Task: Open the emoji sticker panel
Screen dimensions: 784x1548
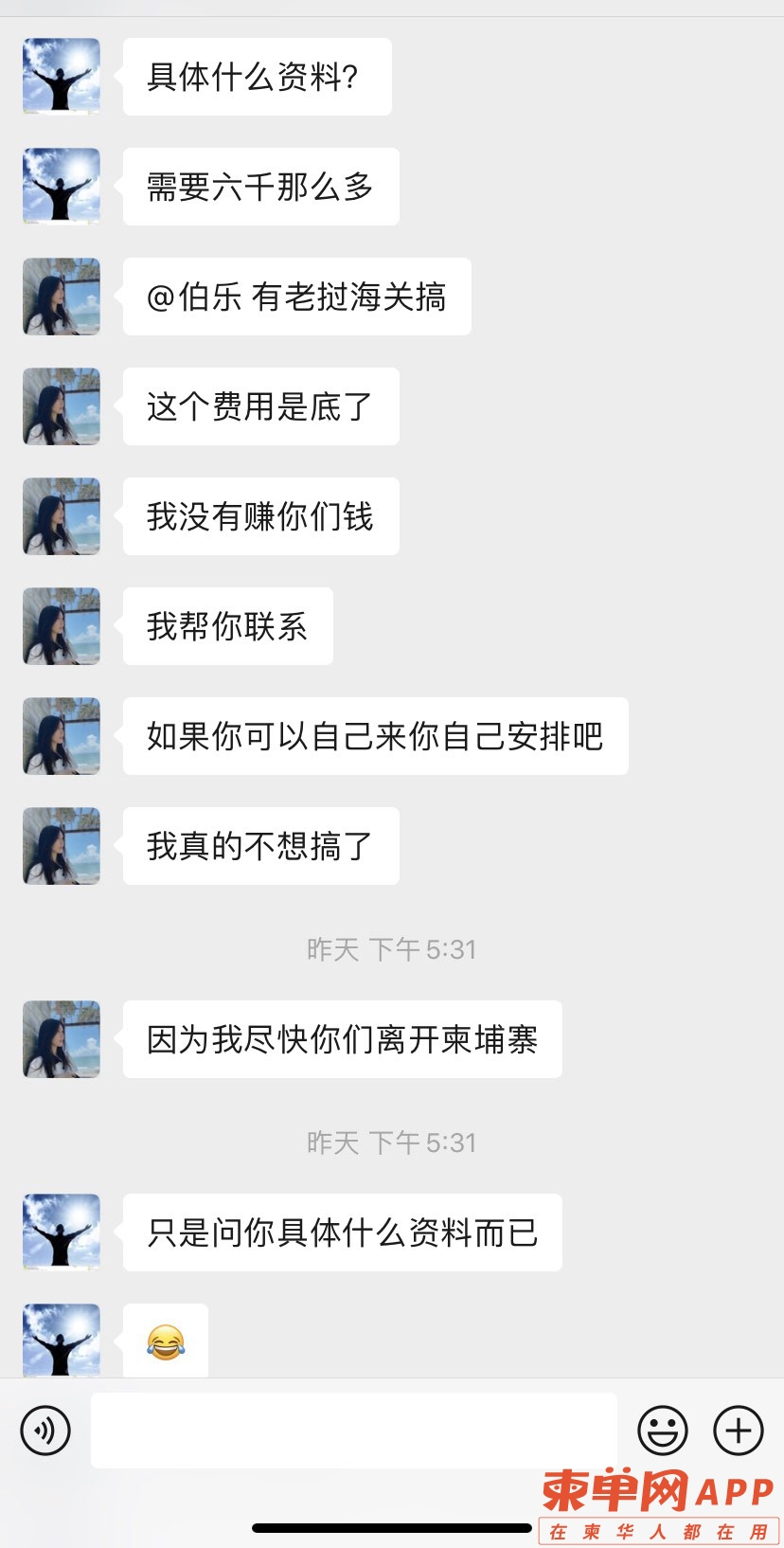Action: point(662,1430)
